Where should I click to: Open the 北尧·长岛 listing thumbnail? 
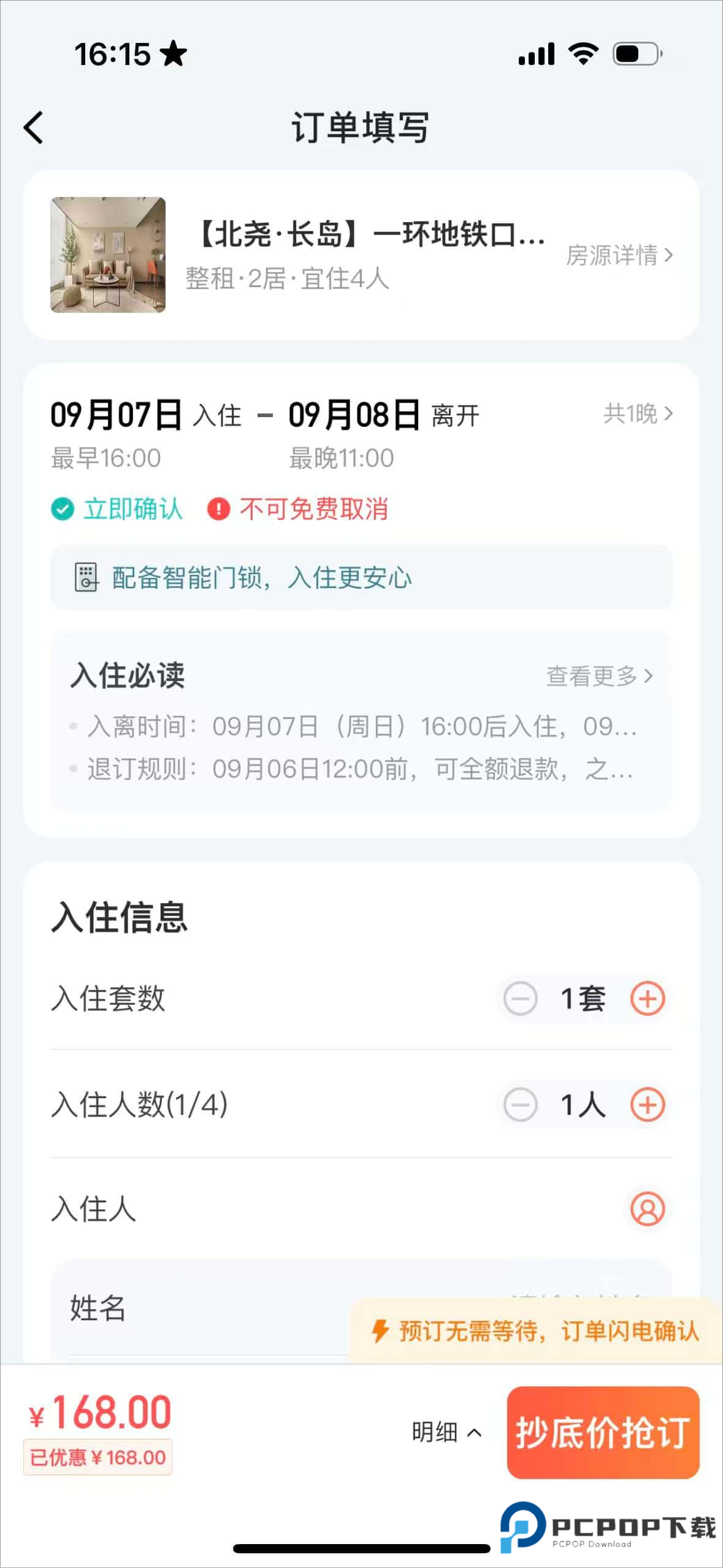click(x=108, y=255)
